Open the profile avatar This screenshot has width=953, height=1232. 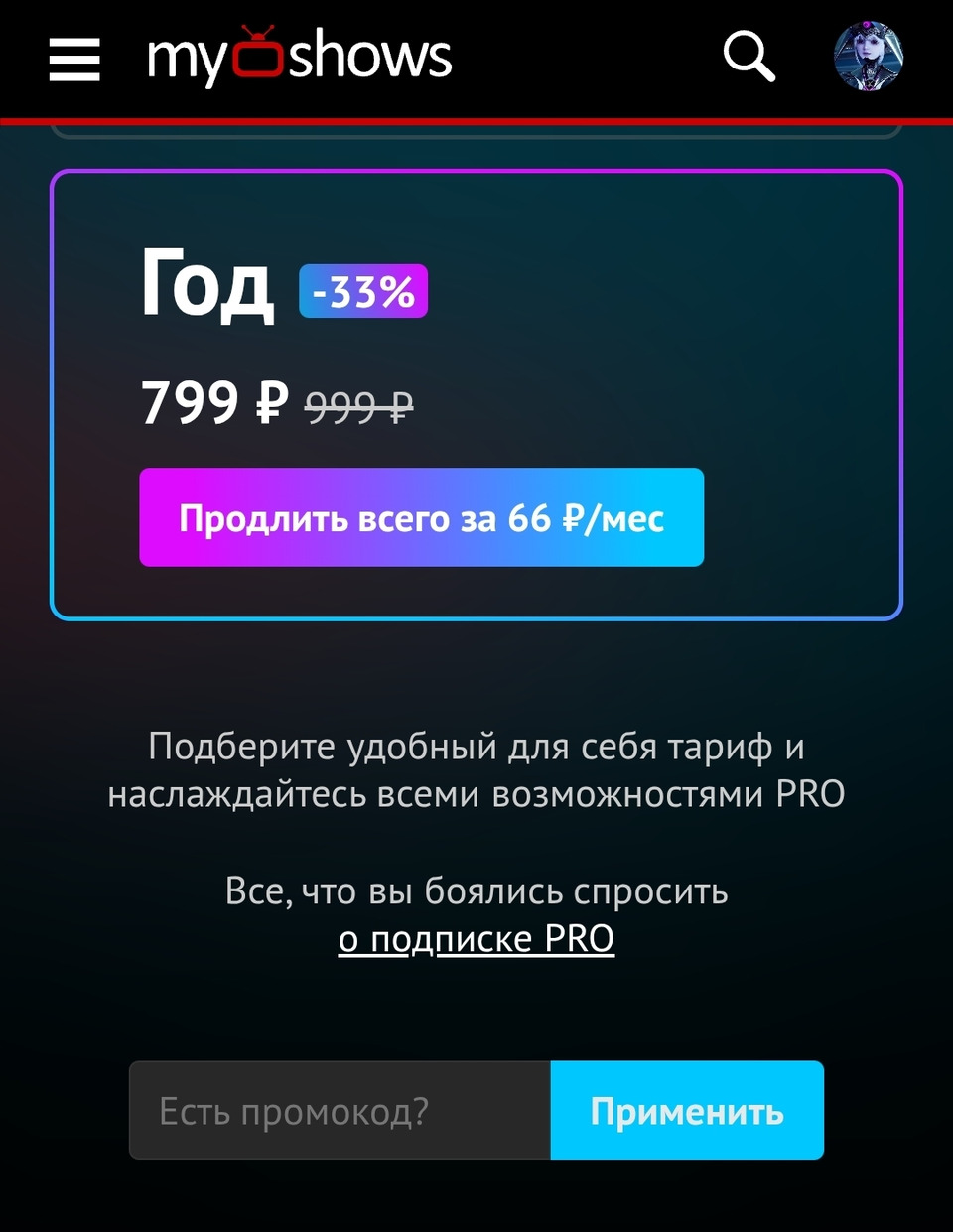tap(869, 56)
